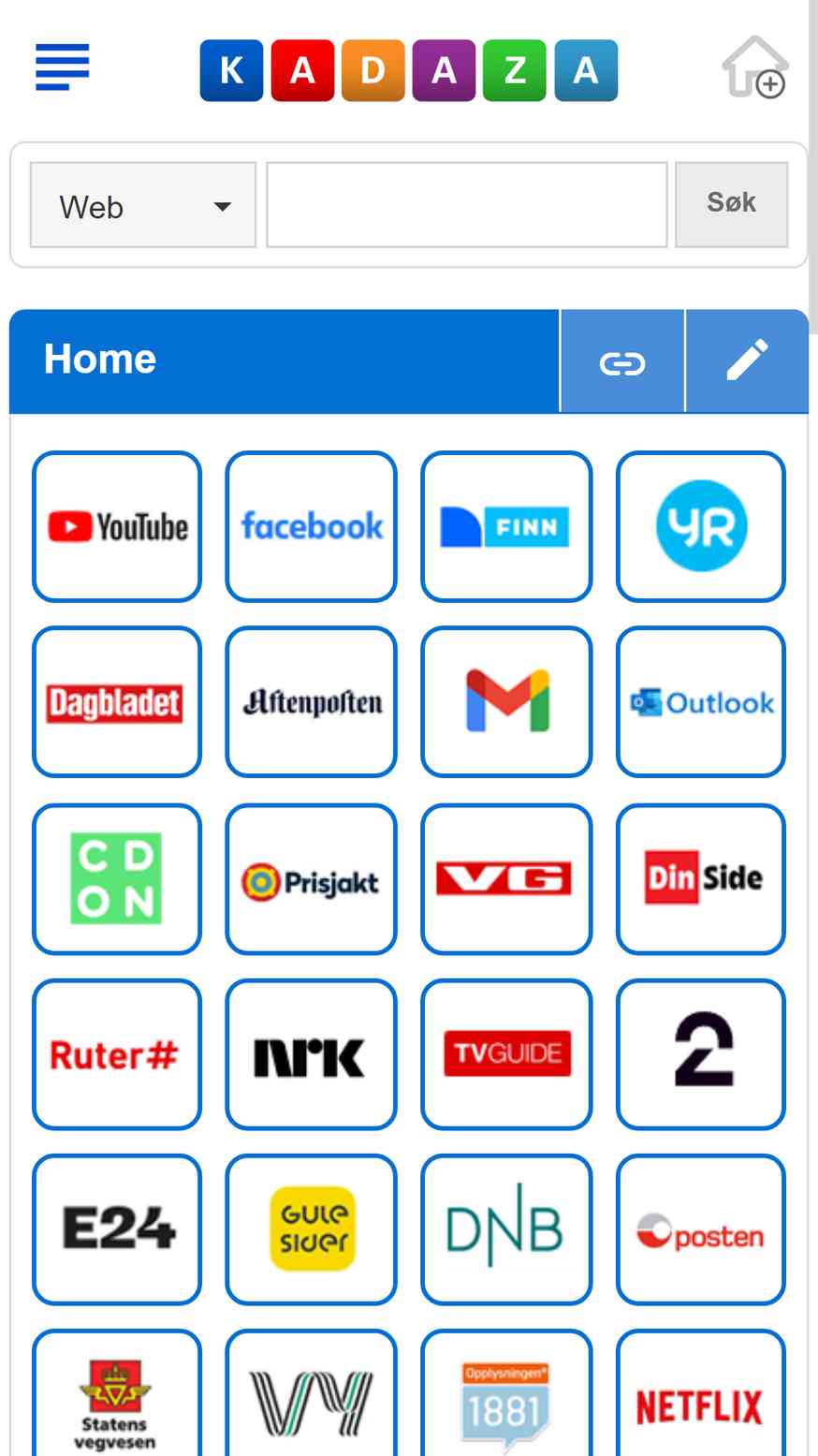Open the Dagbladet tile
Image resolution: width=818 pixels, height=1456 pixels.
(117, 701)
